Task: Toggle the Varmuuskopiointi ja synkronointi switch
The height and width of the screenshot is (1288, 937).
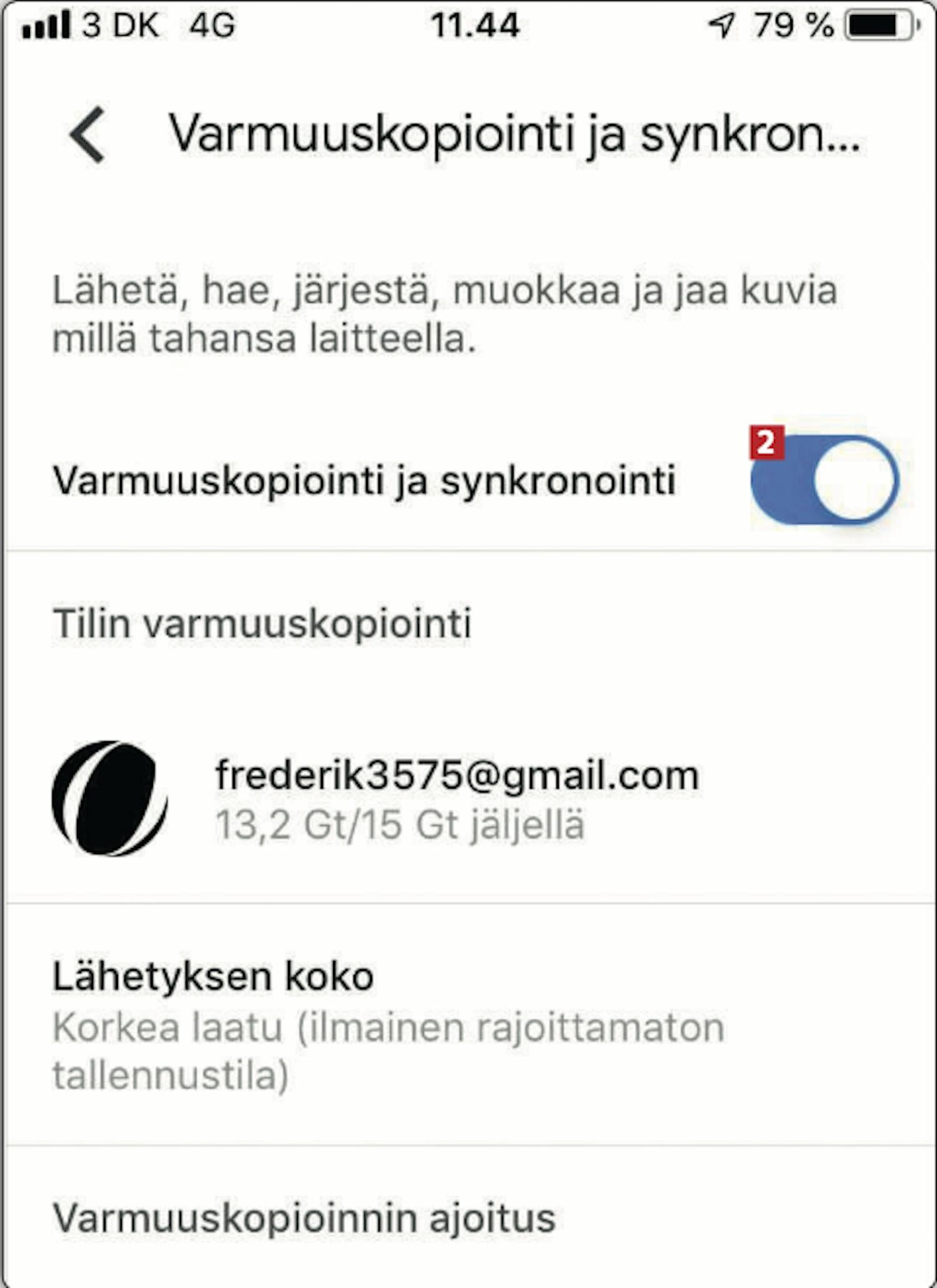Action: (x=825, y=480)
